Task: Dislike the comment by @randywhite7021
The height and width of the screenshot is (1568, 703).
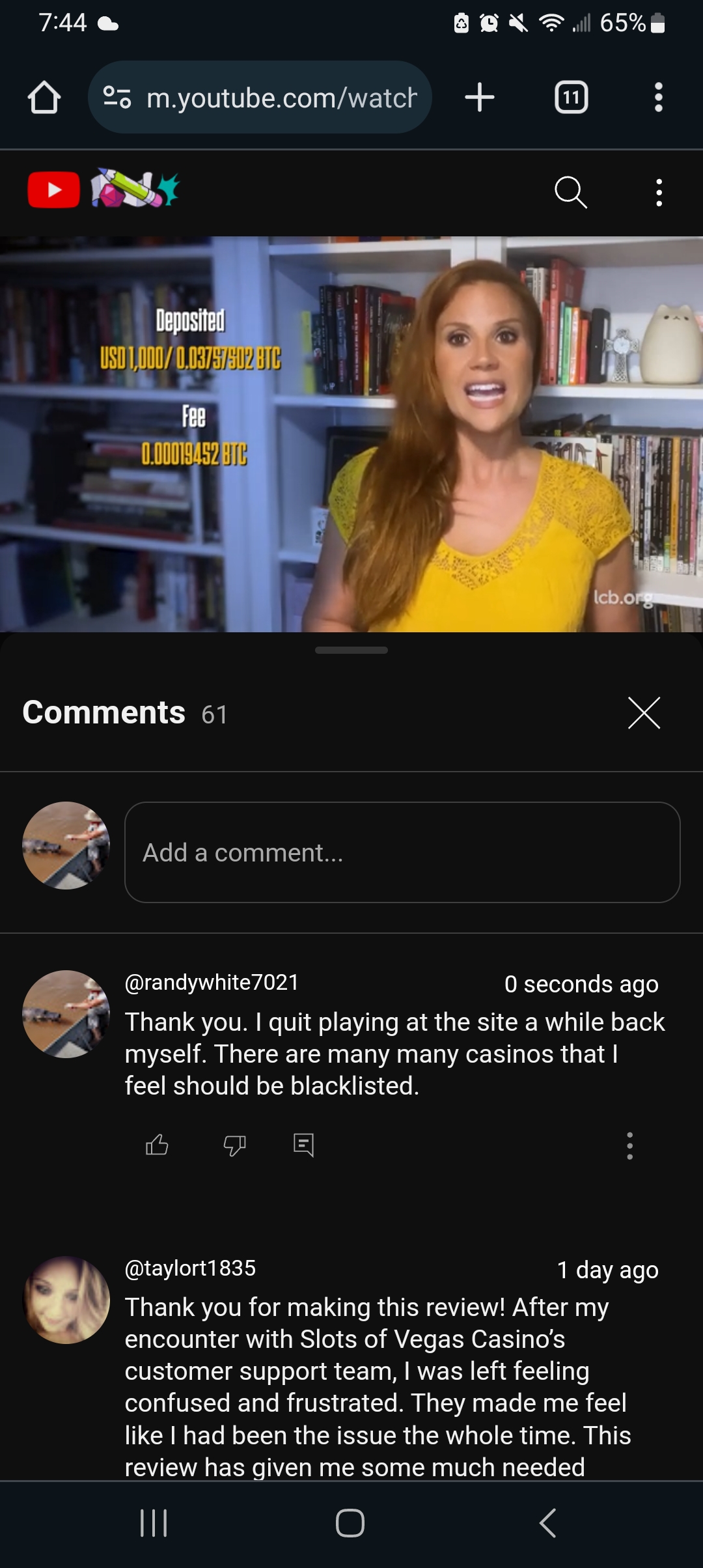Action: pos(234,1145)
